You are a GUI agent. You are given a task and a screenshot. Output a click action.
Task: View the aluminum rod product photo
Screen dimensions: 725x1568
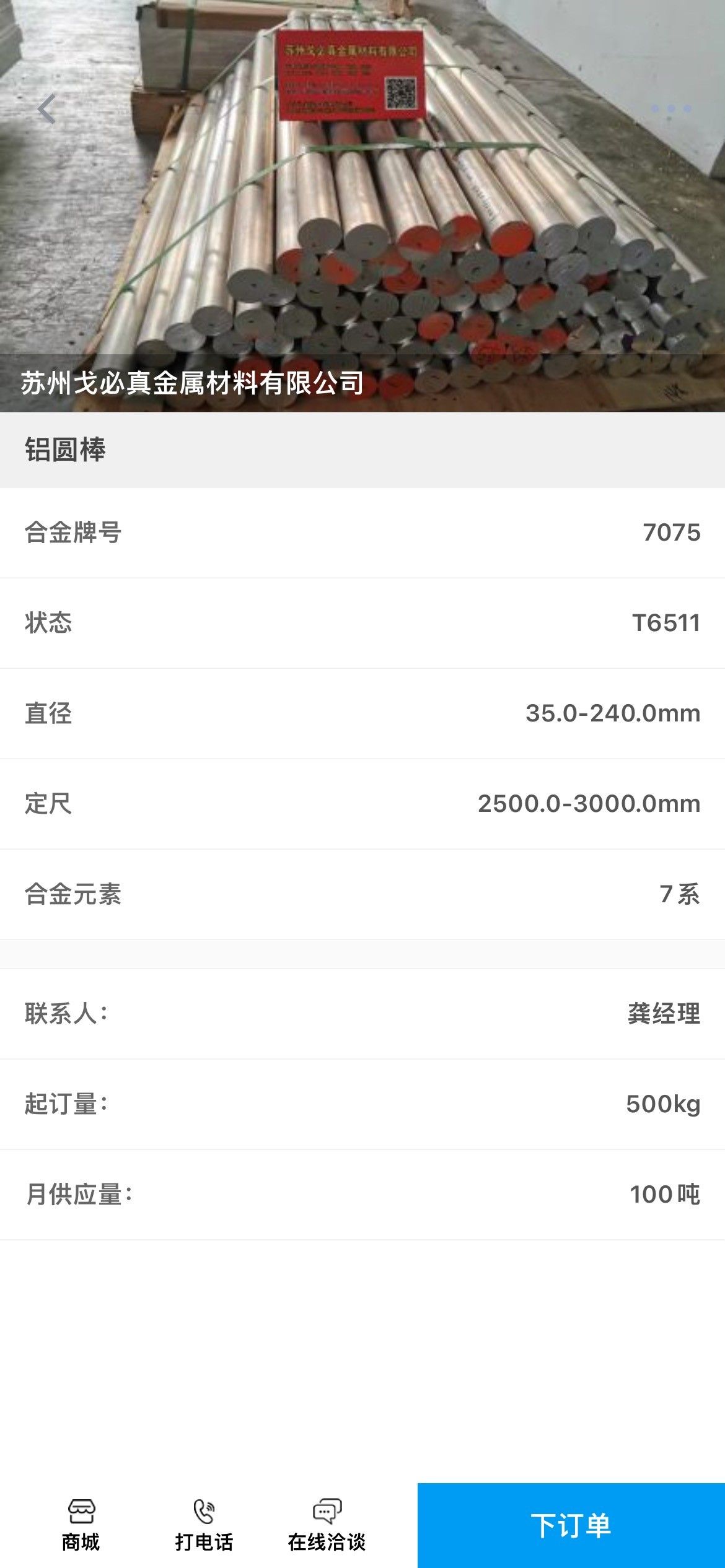(362, 206)
